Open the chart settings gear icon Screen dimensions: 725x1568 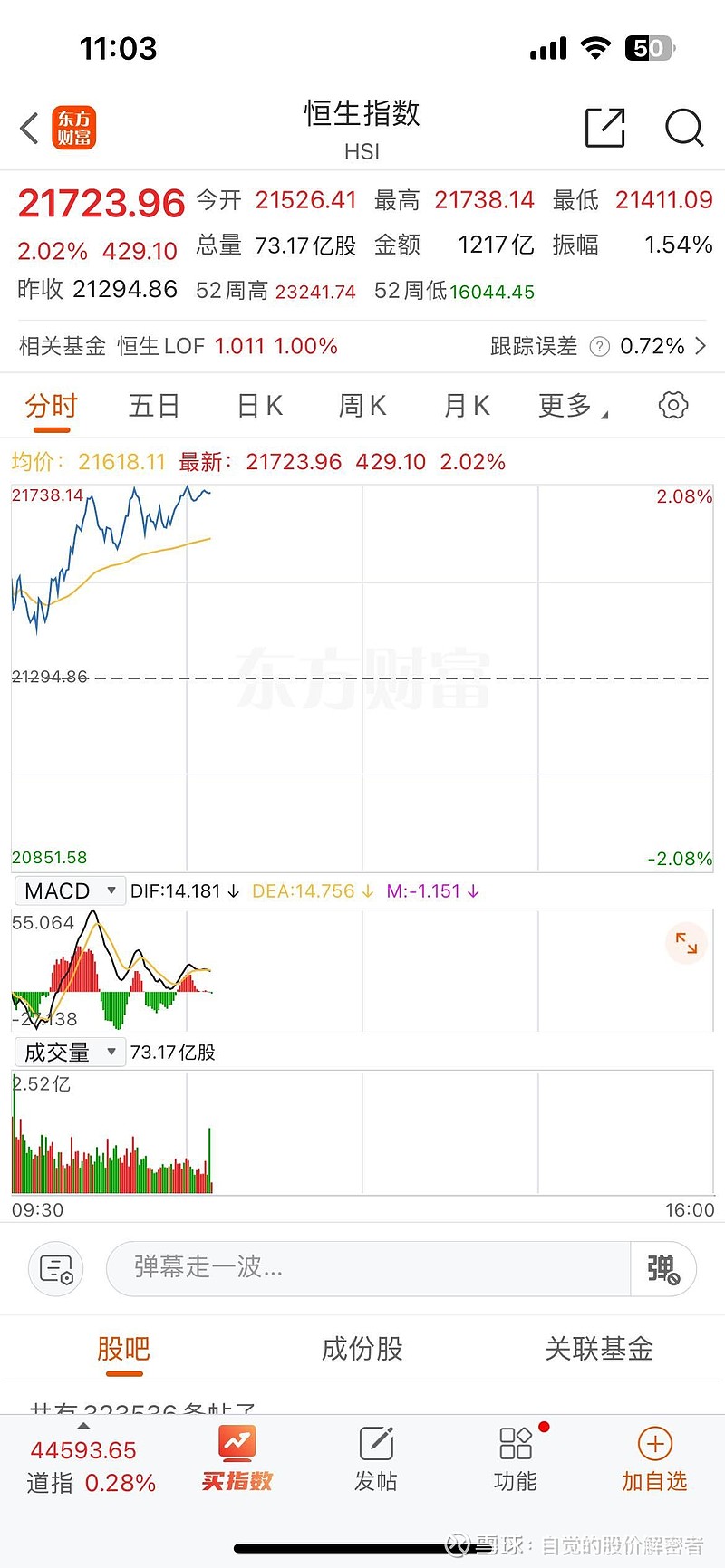[x=672, y=405]
